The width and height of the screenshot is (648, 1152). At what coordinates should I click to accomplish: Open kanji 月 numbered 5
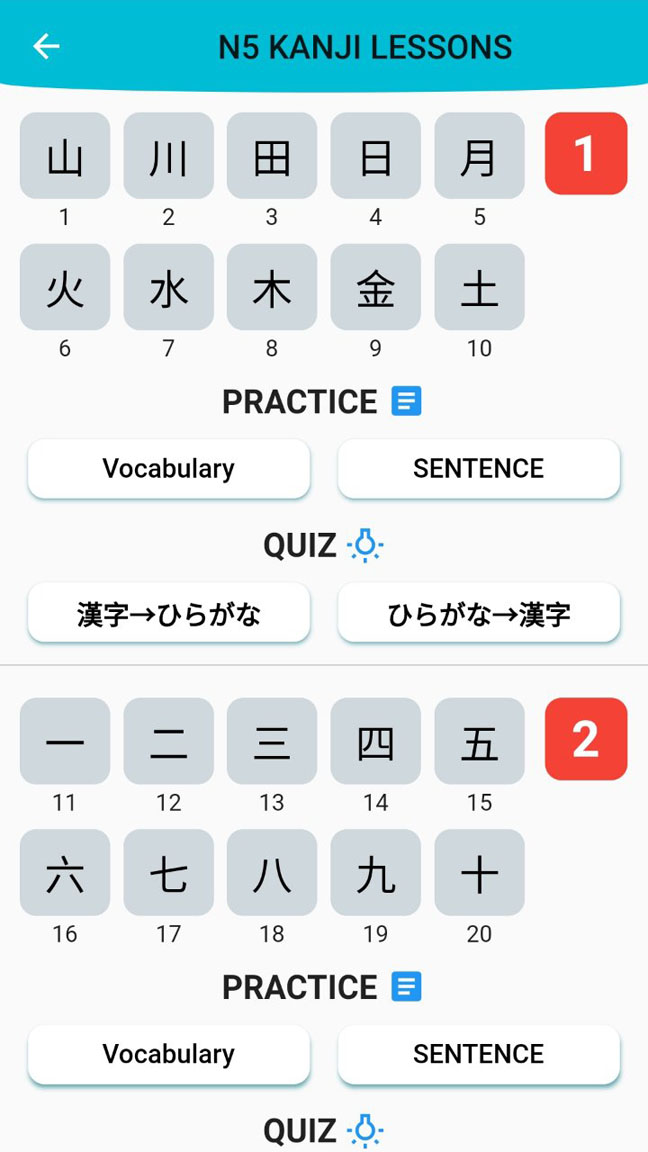point(479,156)
